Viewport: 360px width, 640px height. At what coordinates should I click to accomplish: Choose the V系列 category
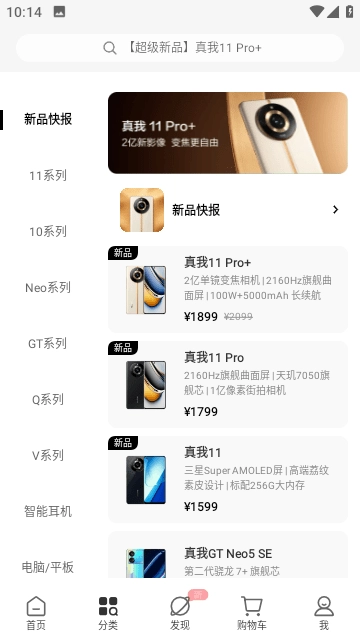click(48, 455)
